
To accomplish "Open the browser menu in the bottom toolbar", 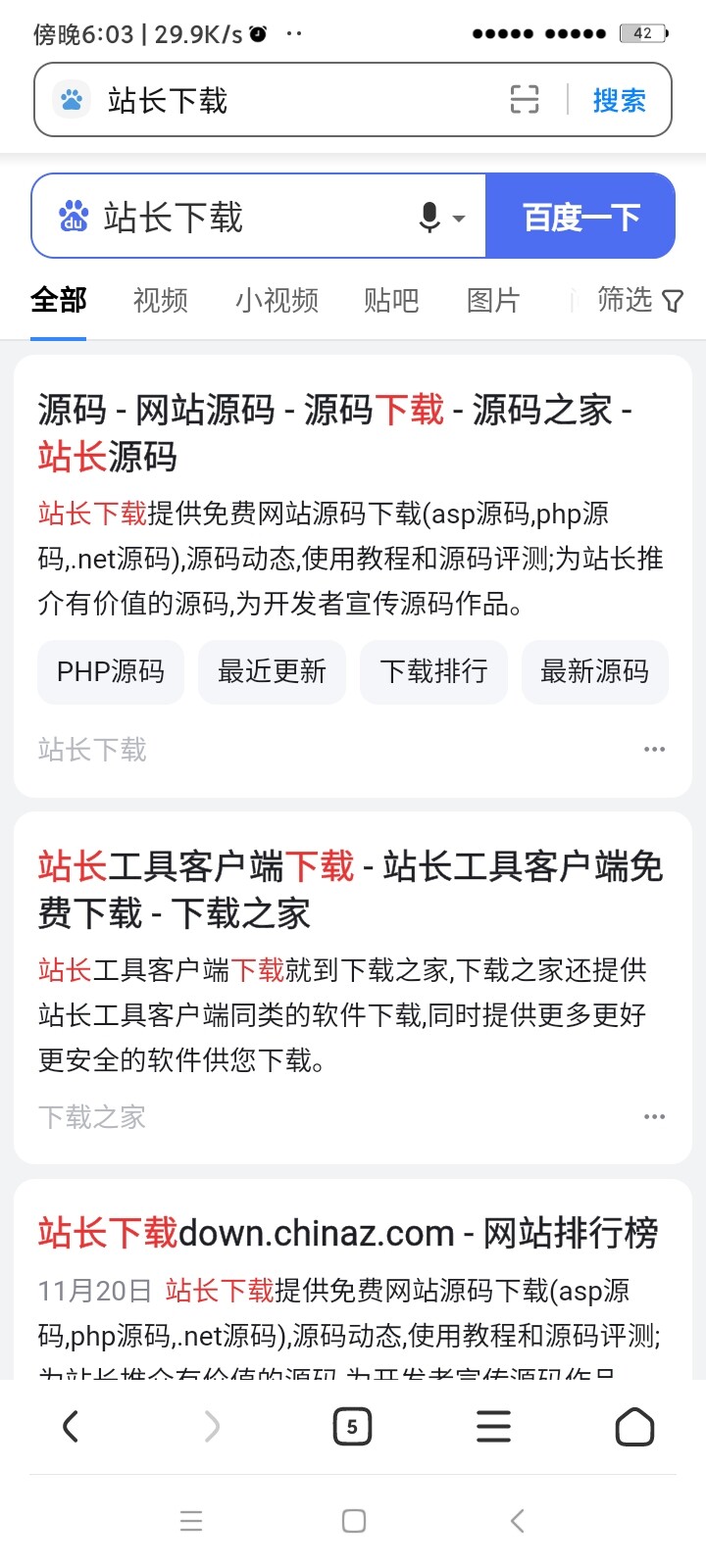I will [493, 1427].
